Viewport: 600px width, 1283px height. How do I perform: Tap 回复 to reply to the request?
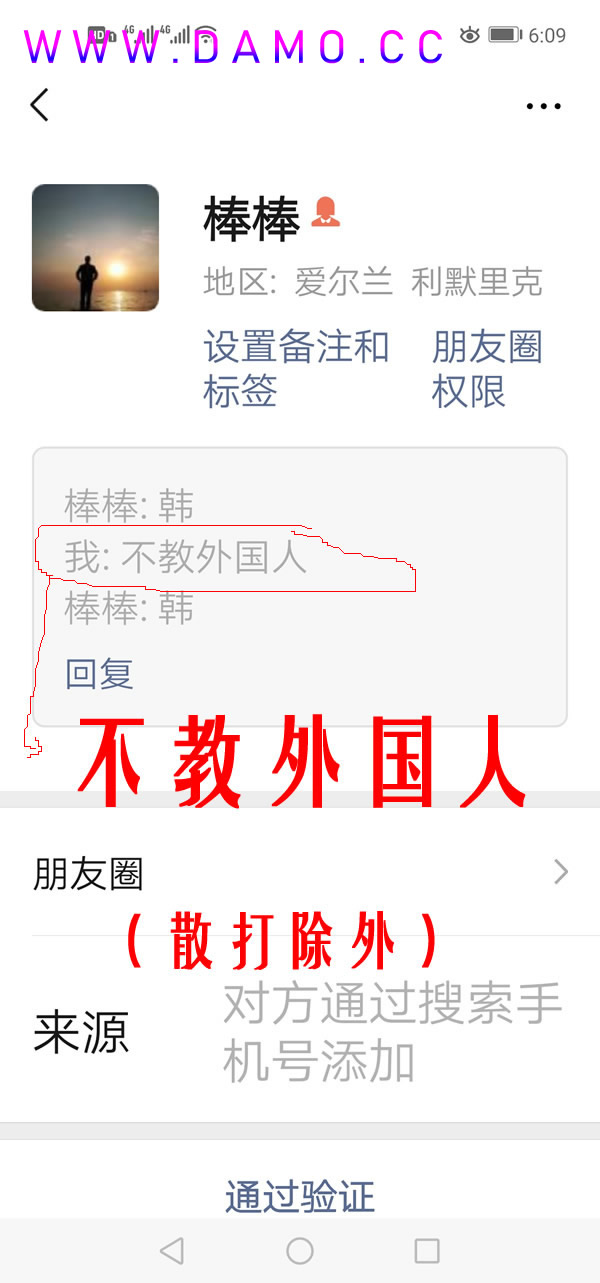tap(99, 674)
